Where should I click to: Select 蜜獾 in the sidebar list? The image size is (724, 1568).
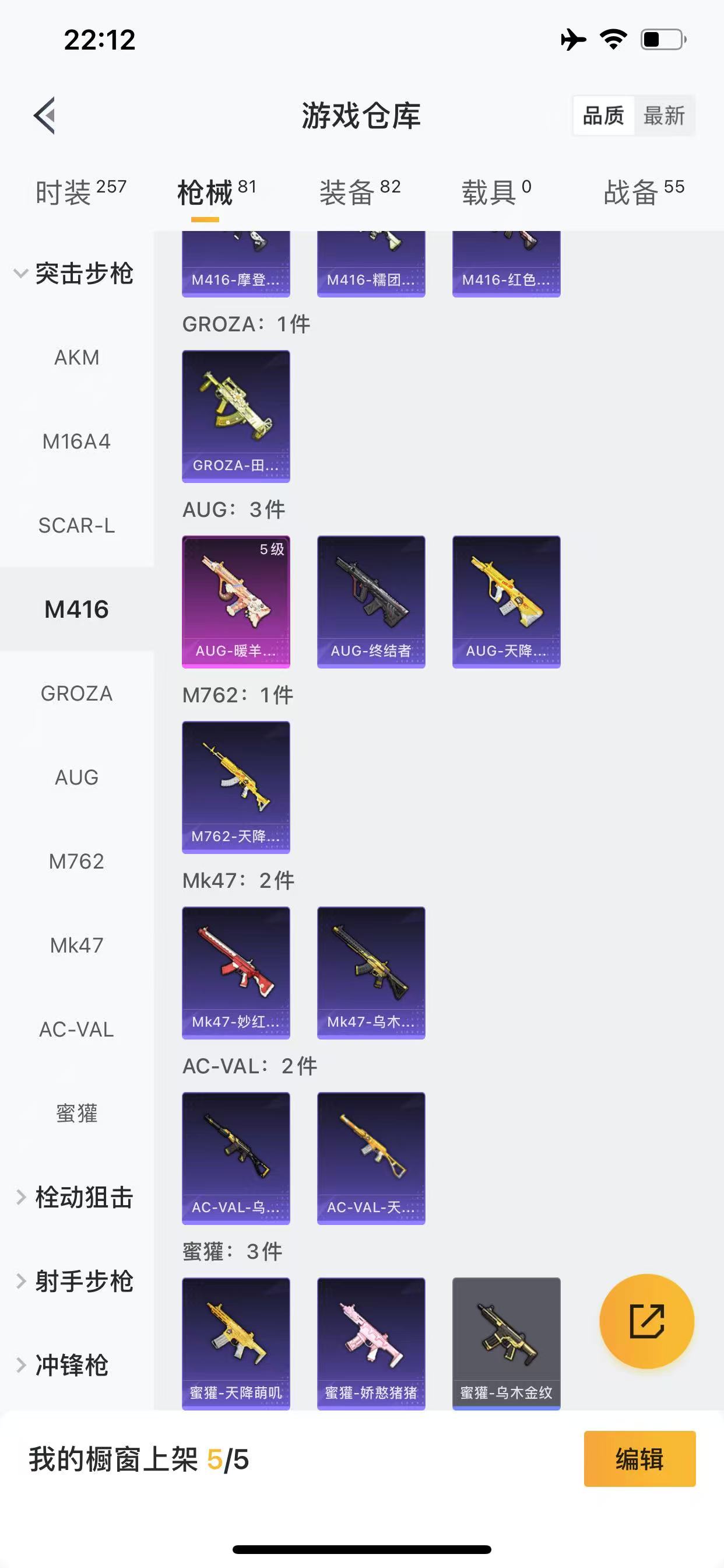point(77,1114)
